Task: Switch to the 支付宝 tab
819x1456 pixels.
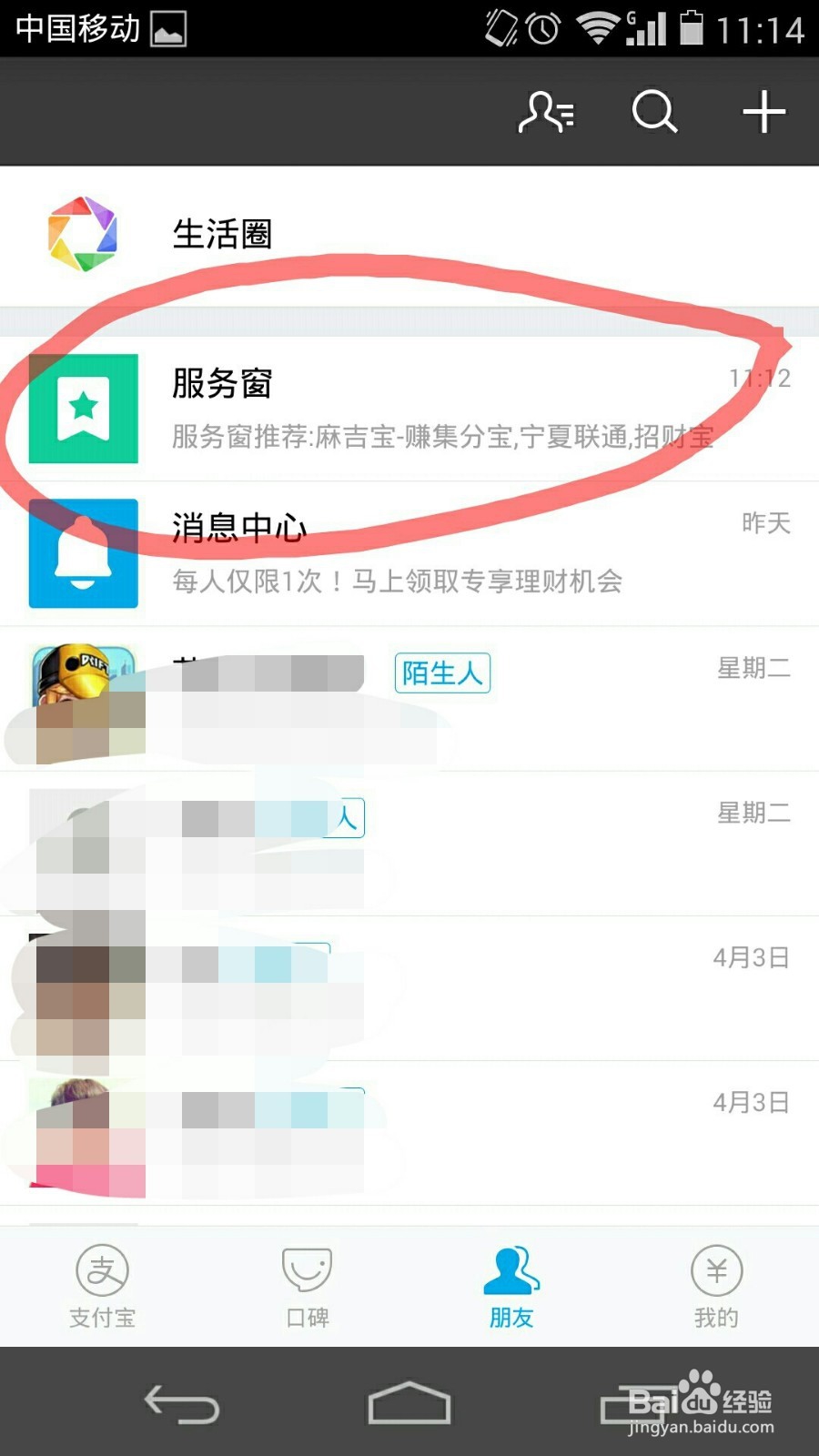Action: [x=102, y=1285]
